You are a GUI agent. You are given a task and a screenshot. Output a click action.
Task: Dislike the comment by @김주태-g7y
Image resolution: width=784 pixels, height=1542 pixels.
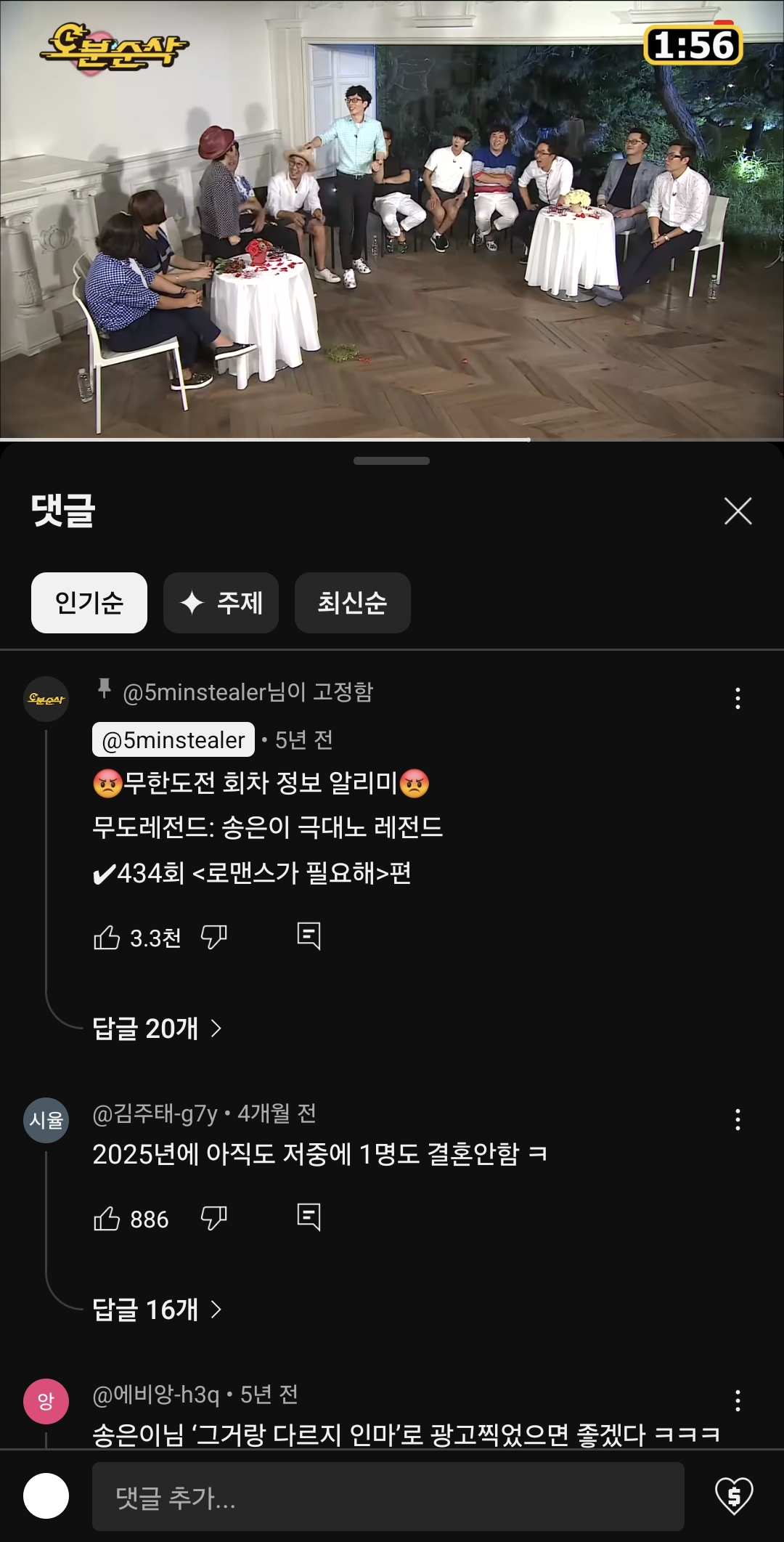click(214, 1219)
